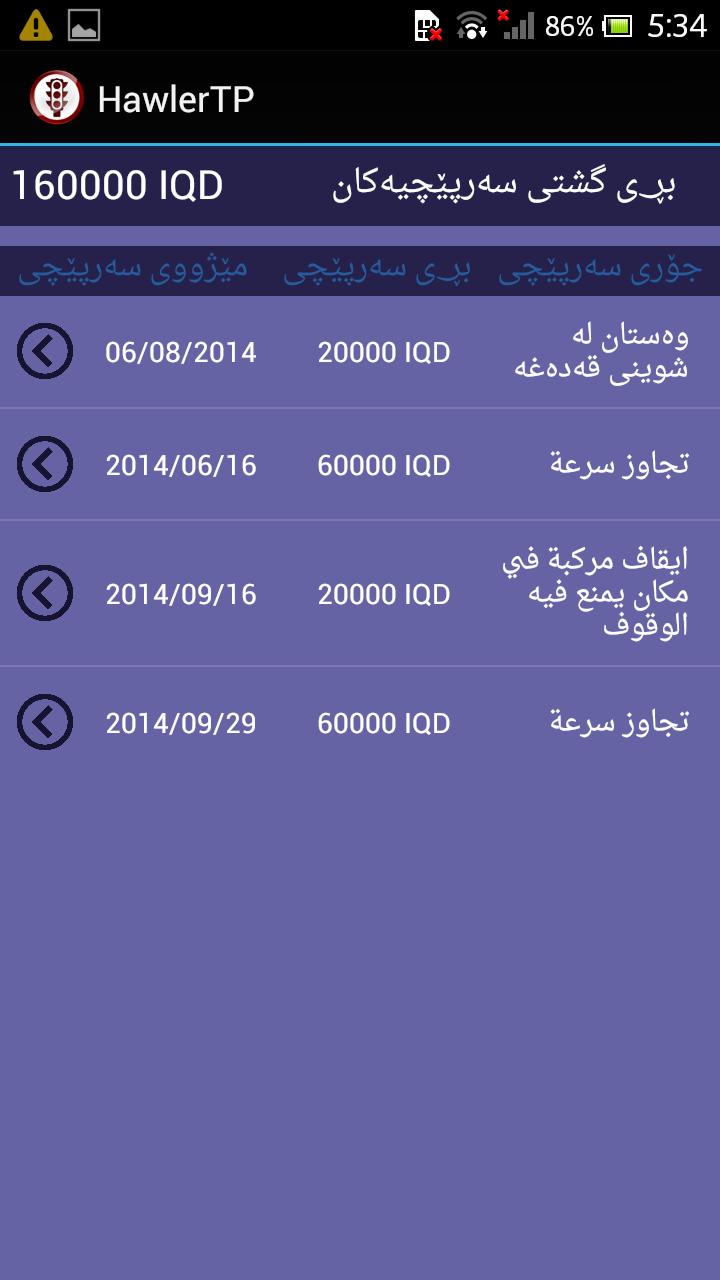Open the 2014/09/29 speeding violation arrow
The width and height of the screenshot is (720, 1280).
point(45,722)
